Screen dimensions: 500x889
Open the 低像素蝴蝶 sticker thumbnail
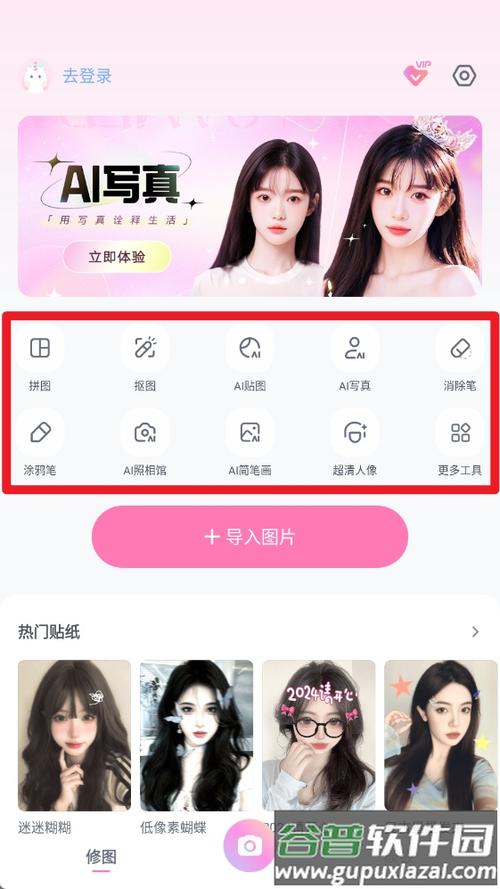[x=196, y=735]
